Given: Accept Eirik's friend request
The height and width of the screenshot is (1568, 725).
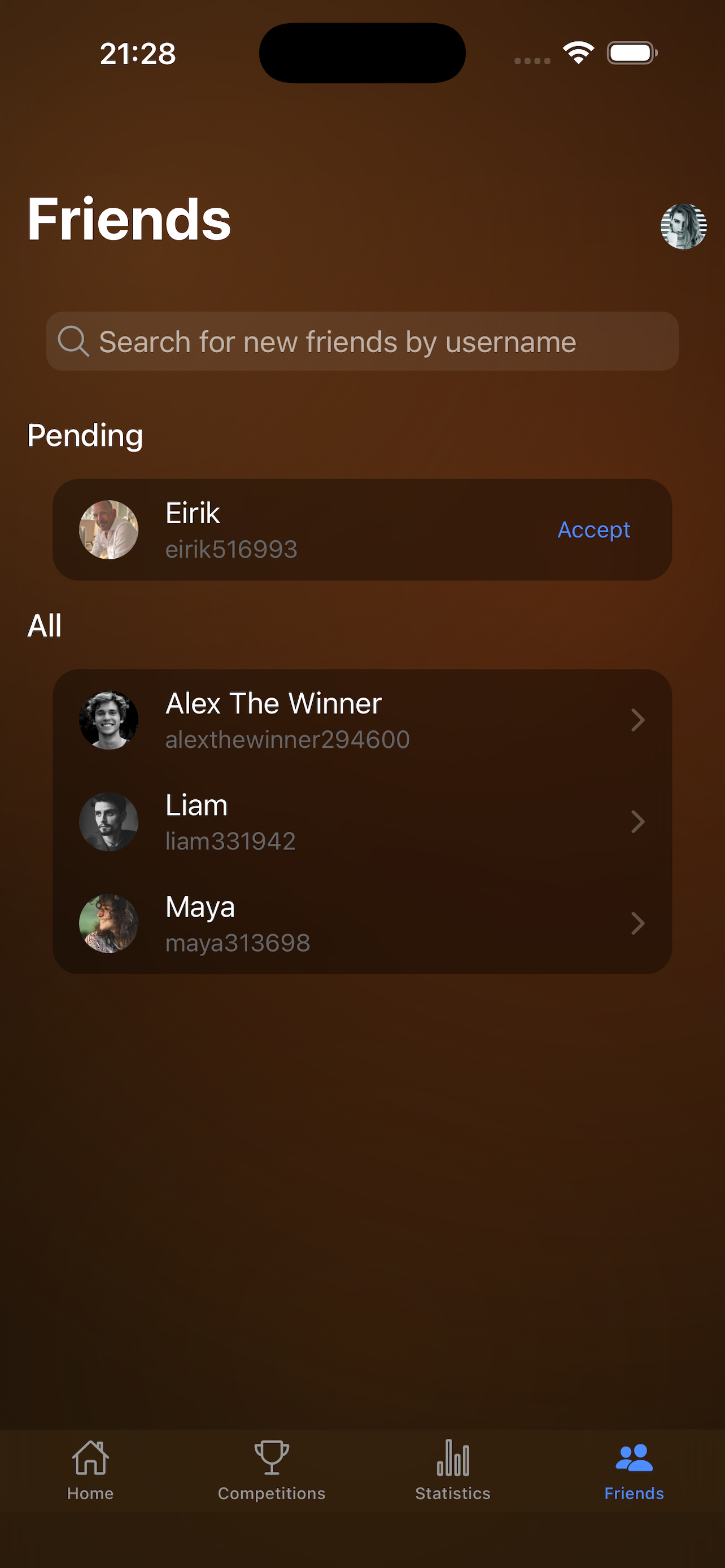Looking at the screenshot, I should click(593, 529).
